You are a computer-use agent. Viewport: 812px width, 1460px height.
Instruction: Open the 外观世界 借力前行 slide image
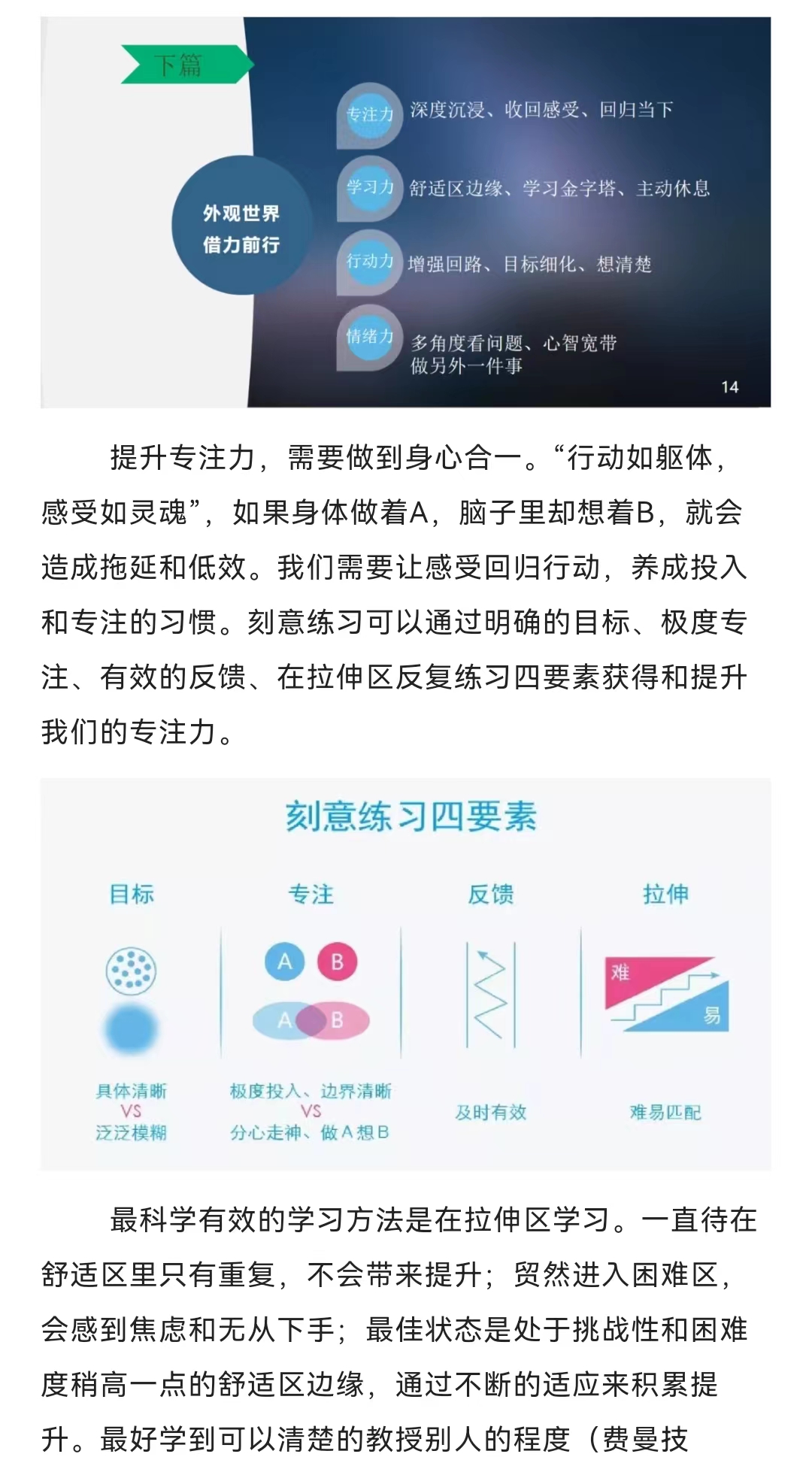tap(406, 212)
